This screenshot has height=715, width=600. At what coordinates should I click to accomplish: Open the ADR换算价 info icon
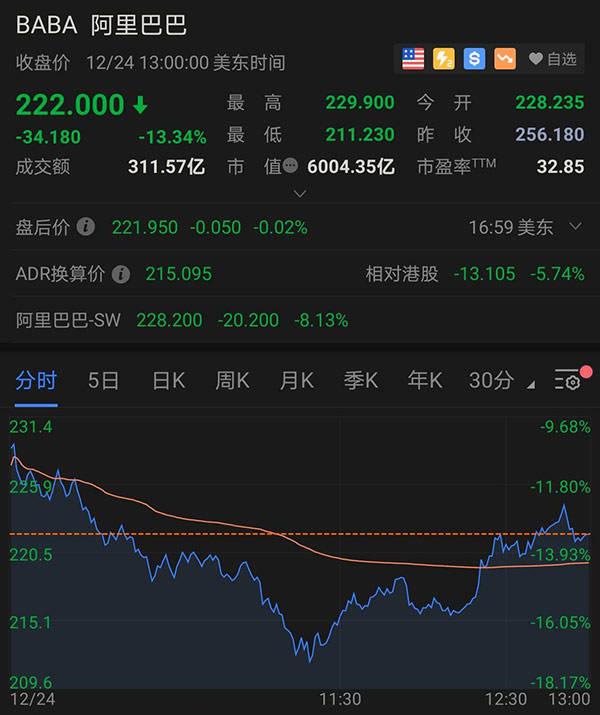point(121,273)
